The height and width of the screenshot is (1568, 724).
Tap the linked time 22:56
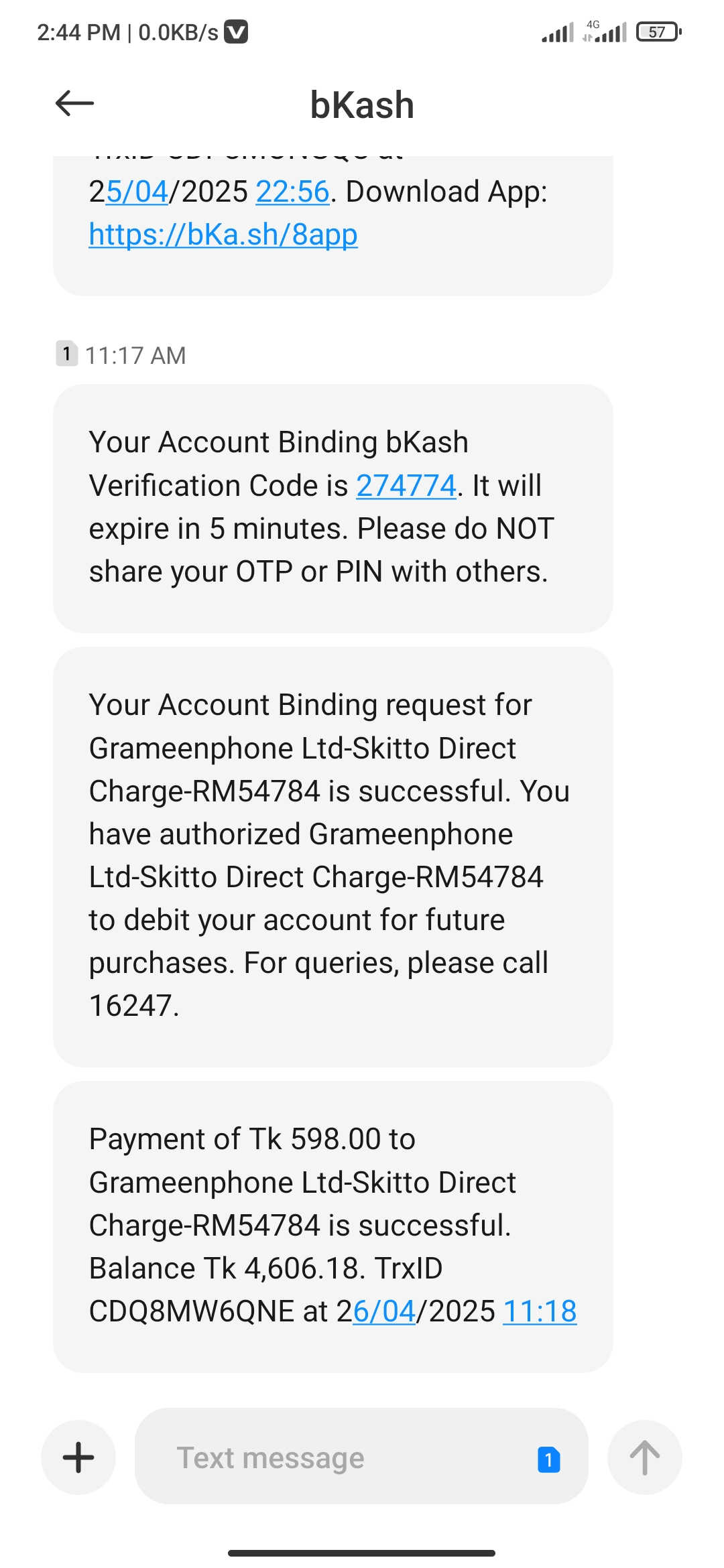pyautogui.click(x=293, y=192)
